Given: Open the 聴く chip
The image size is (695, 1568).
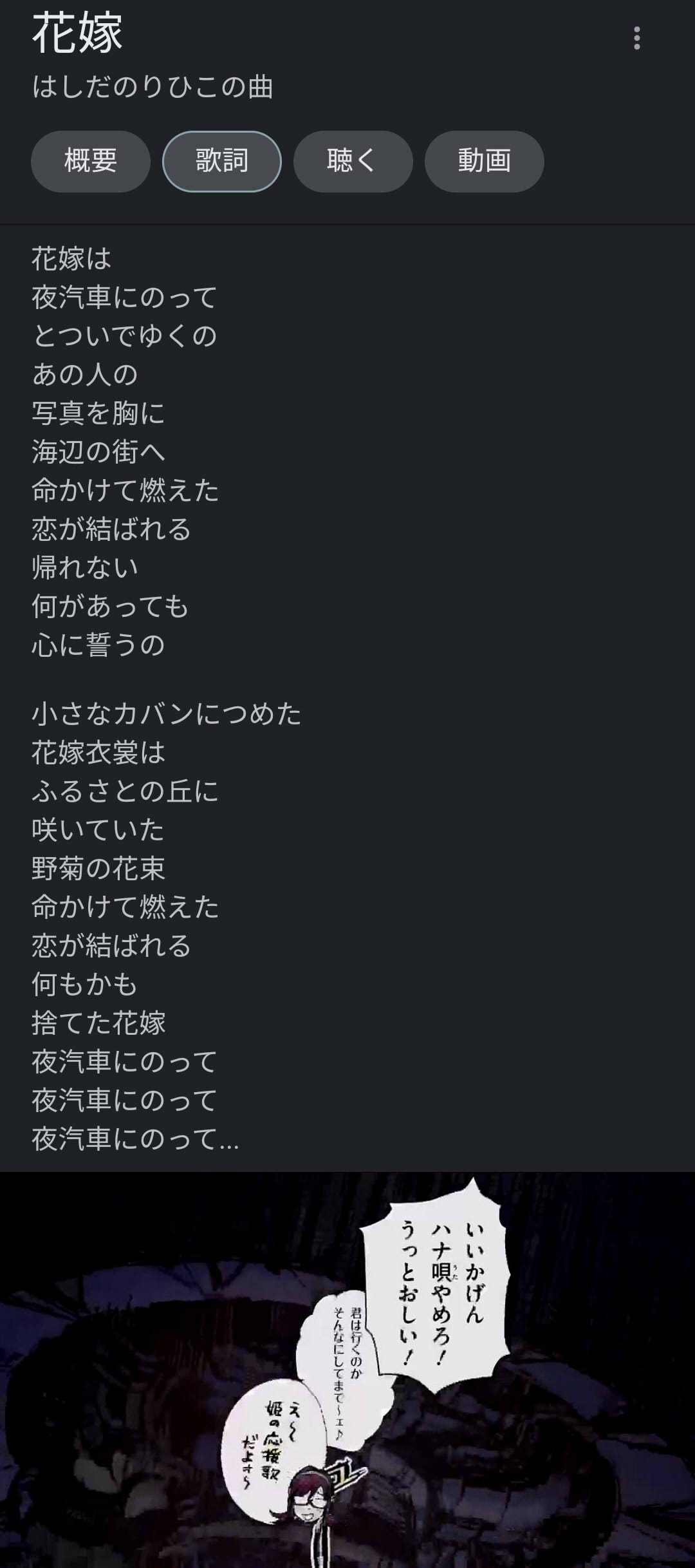Looking at the screenshot, I should [353, 161].
